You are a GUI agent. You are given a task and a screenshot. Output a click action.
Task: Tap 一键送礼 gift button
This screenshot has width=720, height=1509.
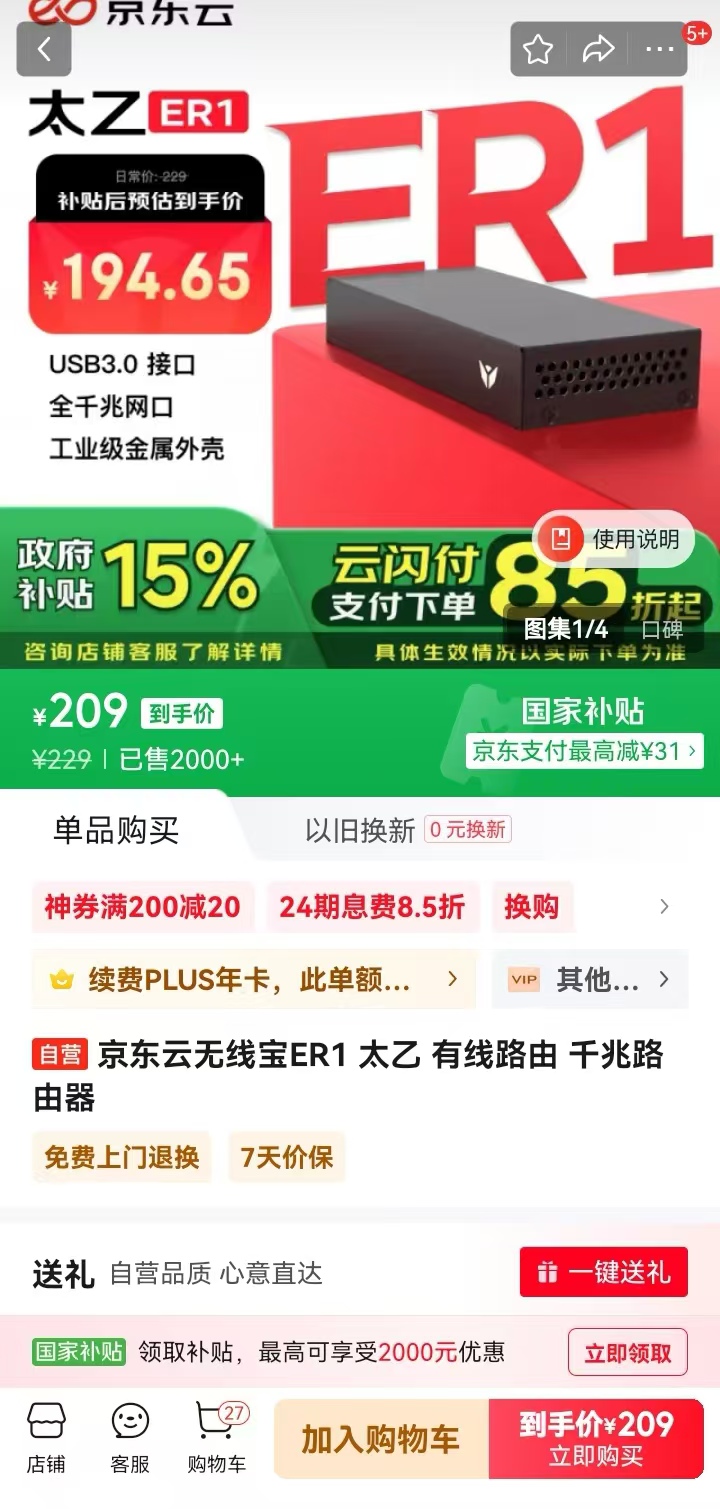click(603, 1272)
